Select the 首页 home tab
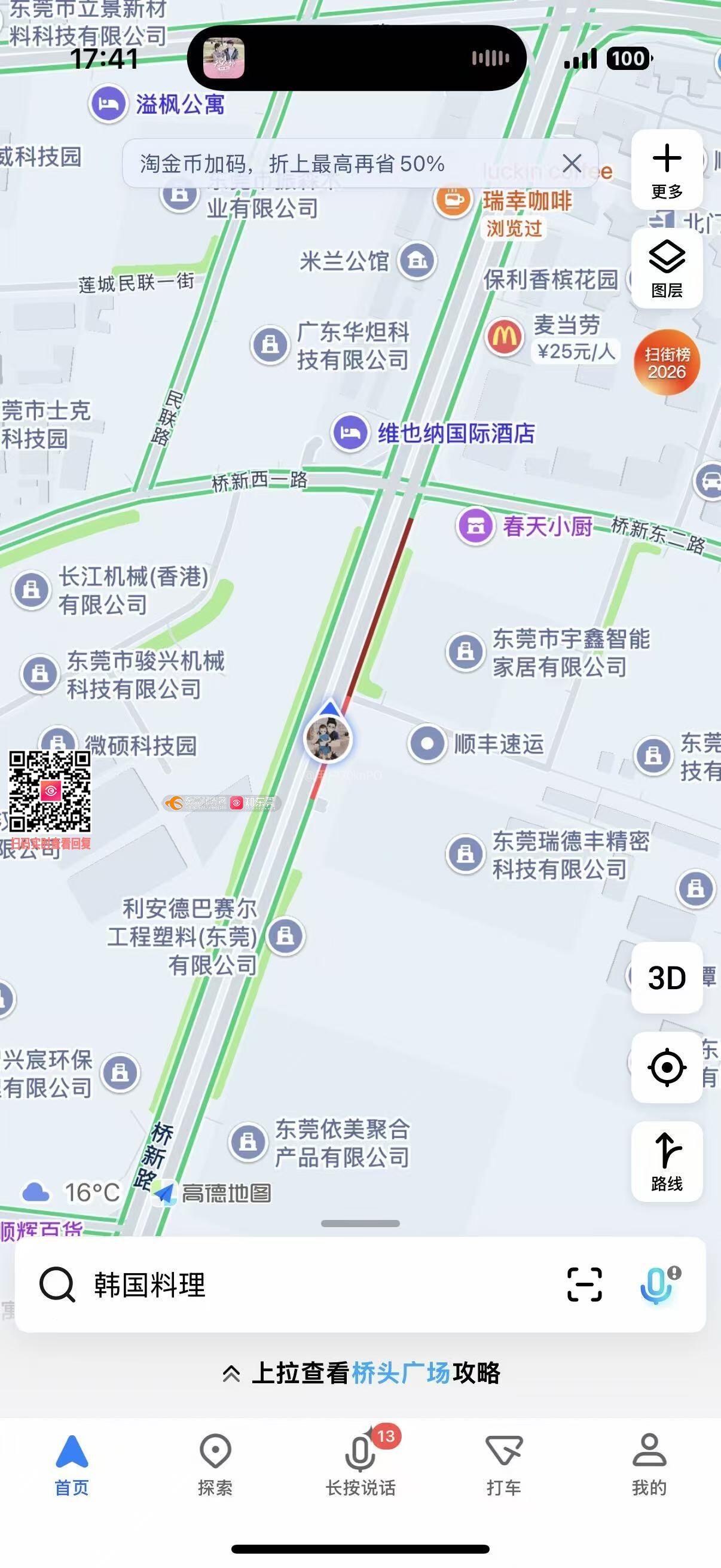This screenshot has height=1568, width=721. 72,1465
